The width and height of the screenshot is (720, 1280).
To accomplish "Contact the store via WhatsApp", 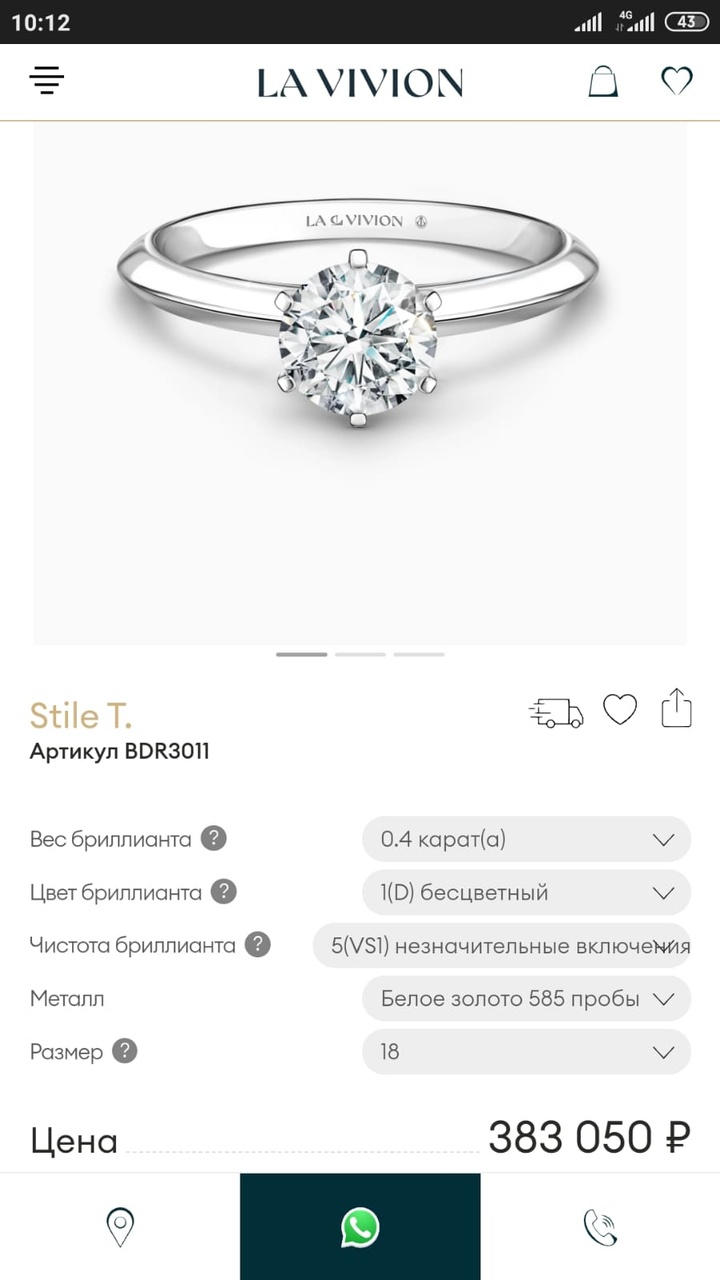I will (x=360, y=1227).
